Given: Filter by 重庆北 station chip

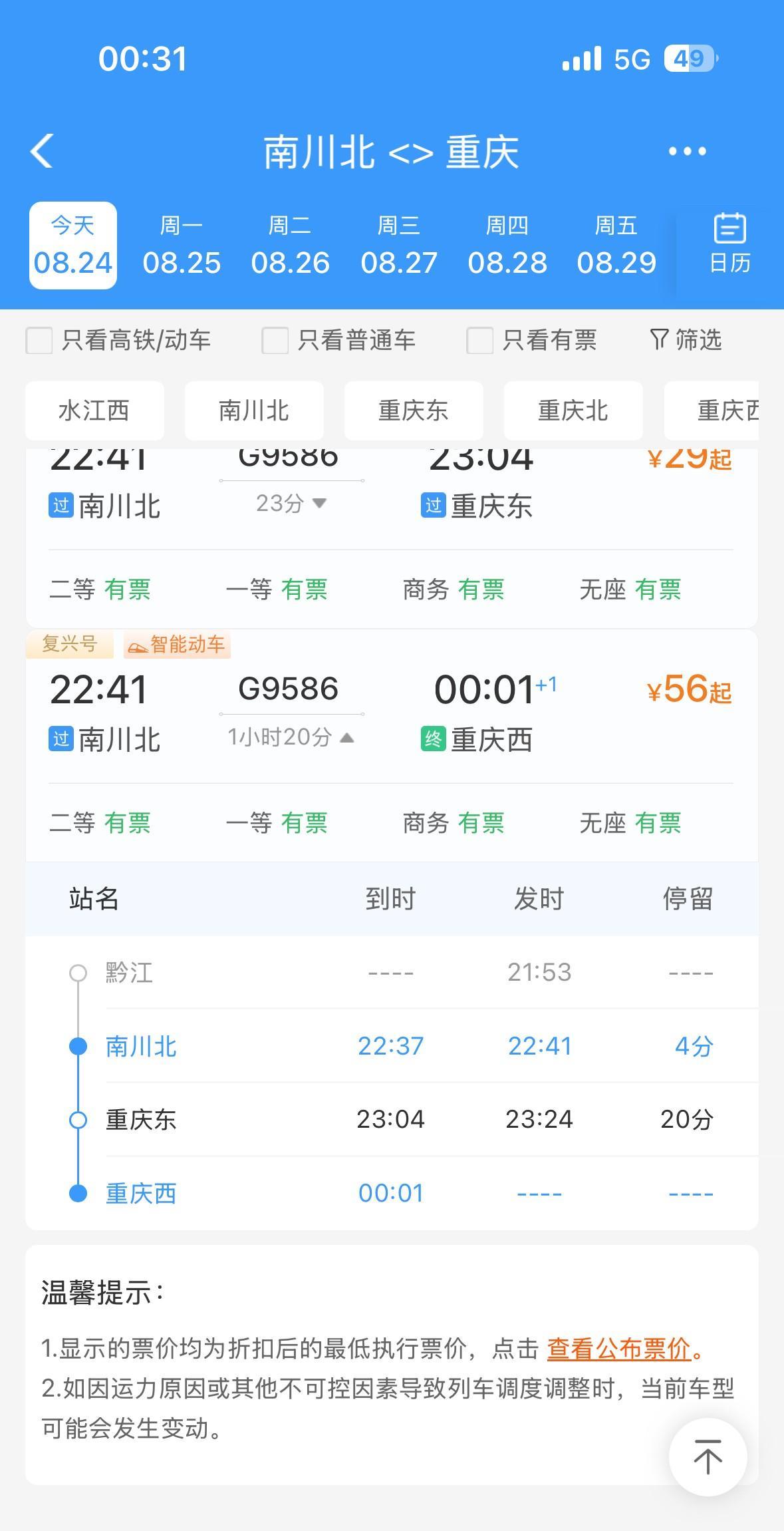Looking at the screenshot, I should point(573,411).
